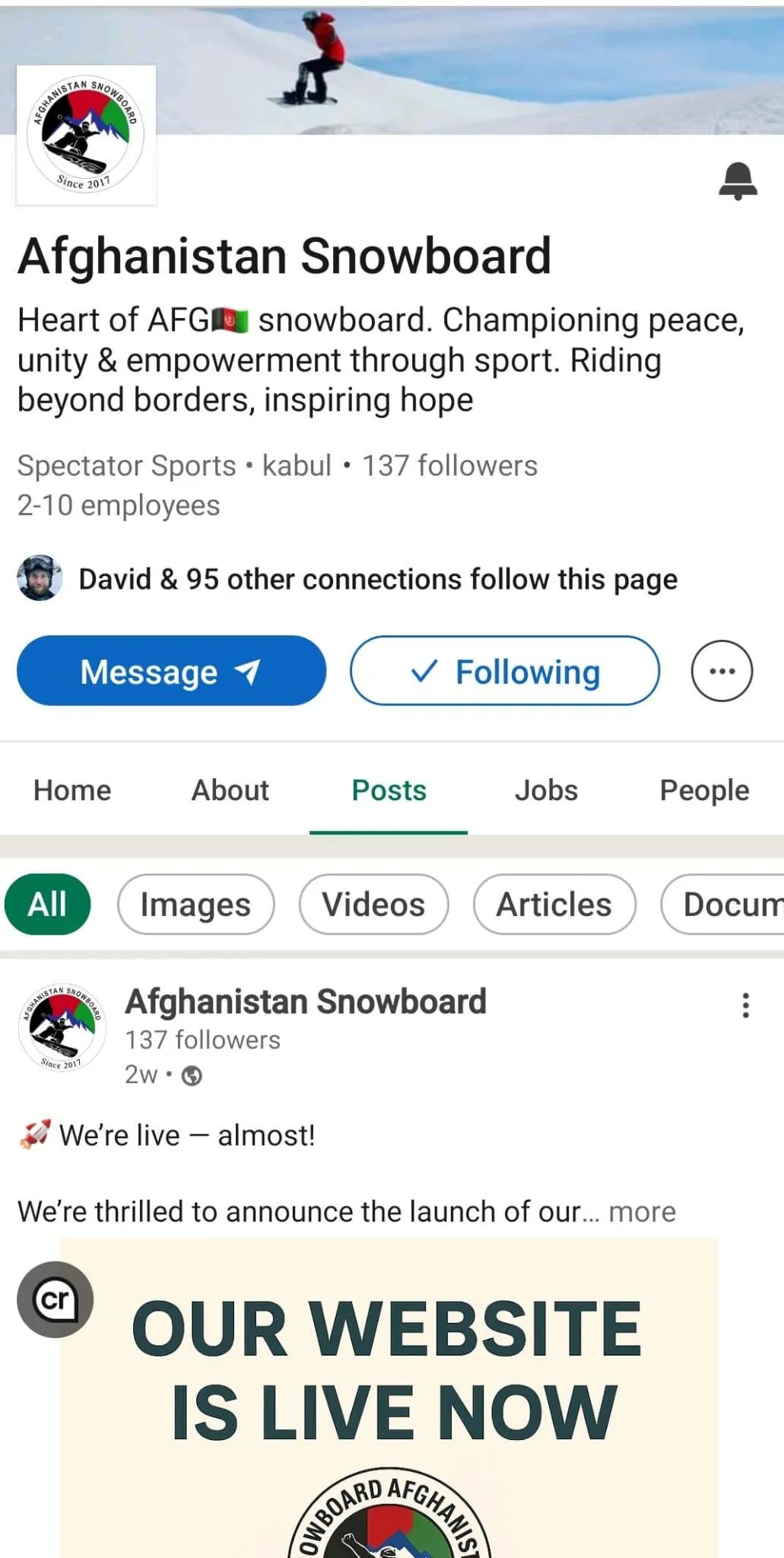The height and width of the screenshot is (1558, 784).
Task: Open the post's vertical three-dot menu
Action: (x=745, y=1005)
